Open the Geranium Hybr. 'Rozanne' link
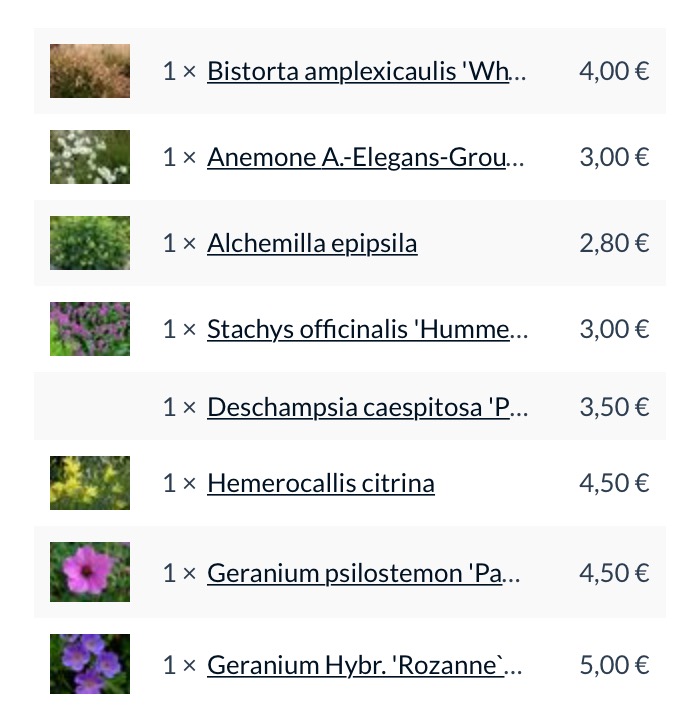 pos(366,665)
